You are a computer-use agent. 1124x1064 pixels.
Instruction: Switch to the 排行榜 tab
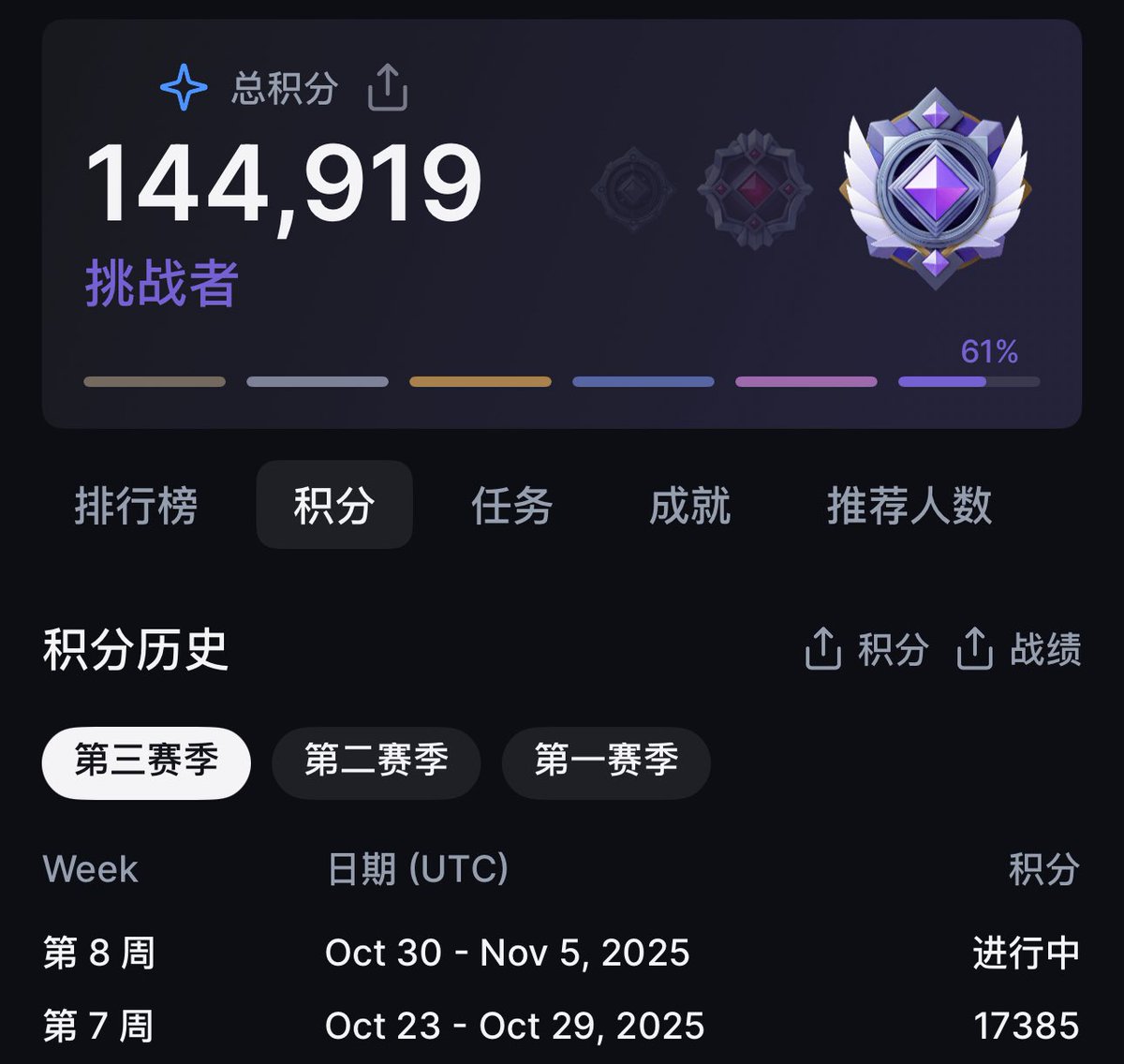136,506
